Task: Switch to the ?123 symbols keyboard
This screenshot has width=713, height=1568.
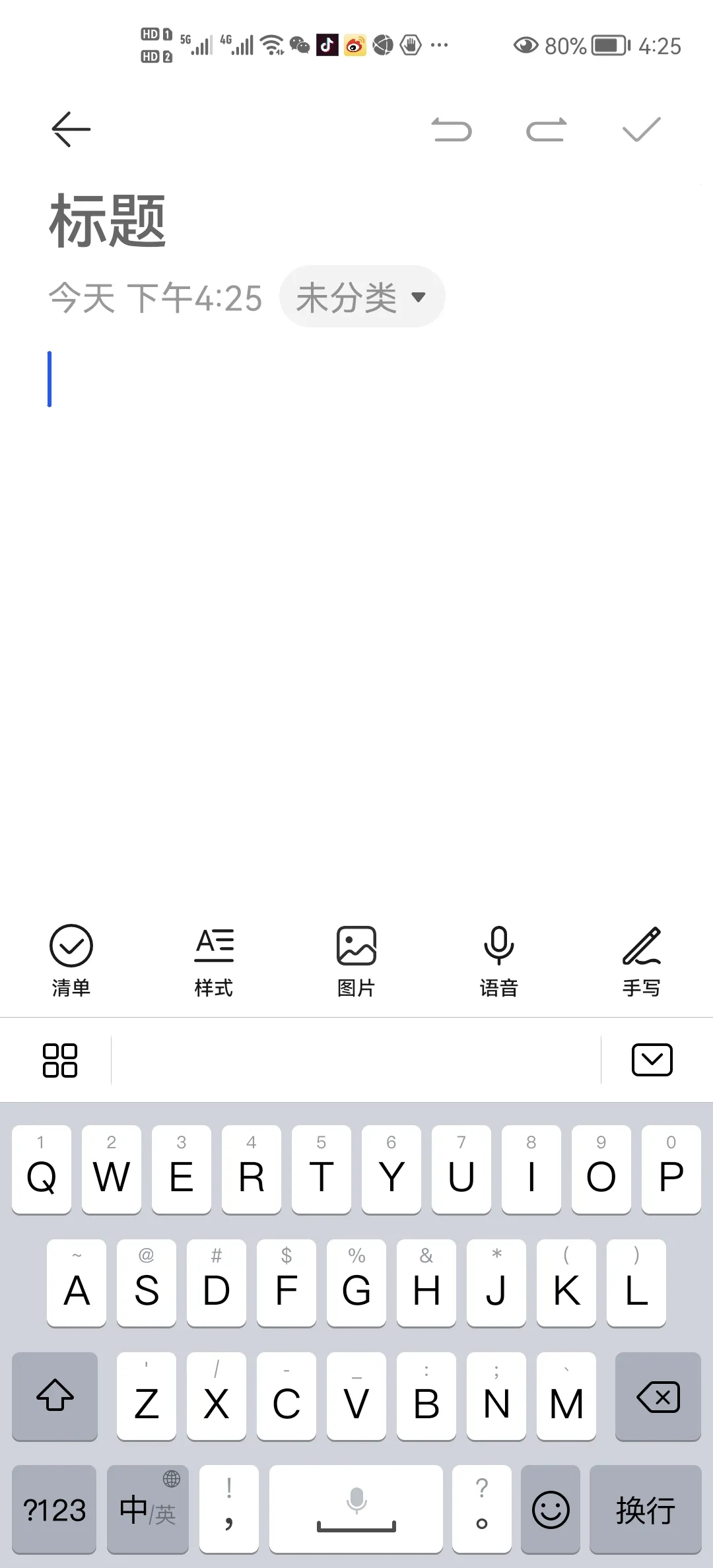Action: coord(55,1510)
